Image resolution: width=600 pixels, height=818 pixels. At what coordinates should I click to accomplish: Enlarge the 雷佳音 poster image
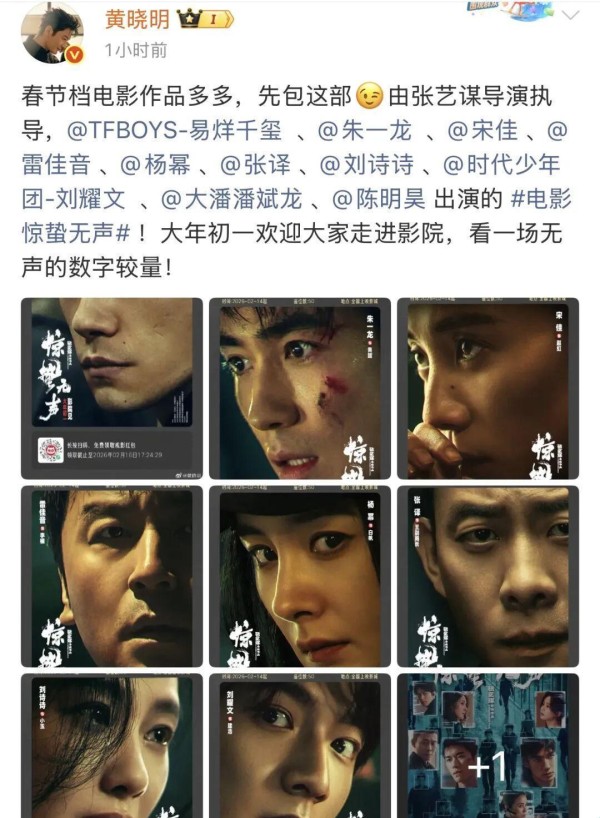click(111, 576)
